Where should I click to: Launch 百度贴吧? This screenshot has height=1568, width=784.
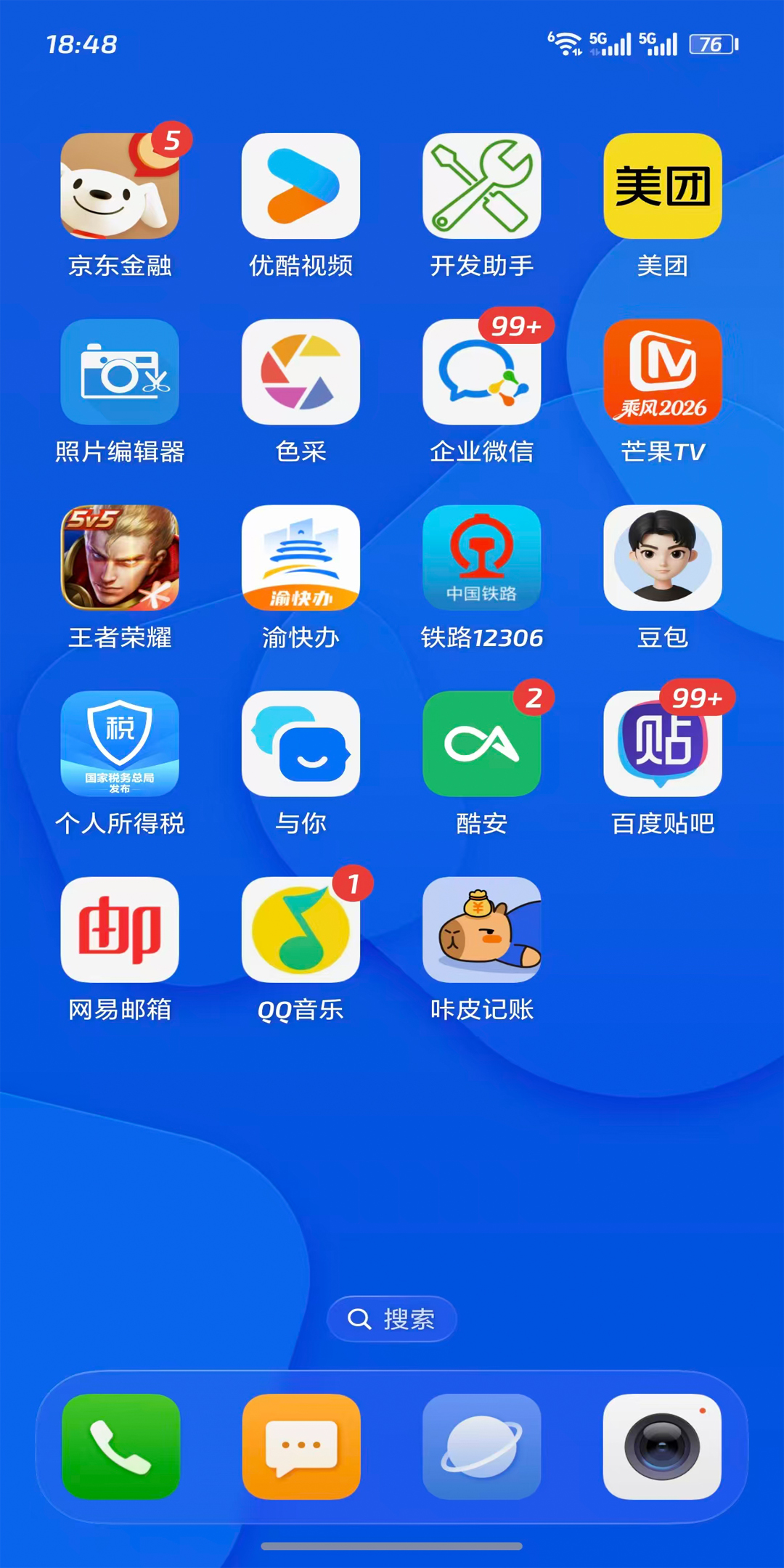[x=662, y=743]
